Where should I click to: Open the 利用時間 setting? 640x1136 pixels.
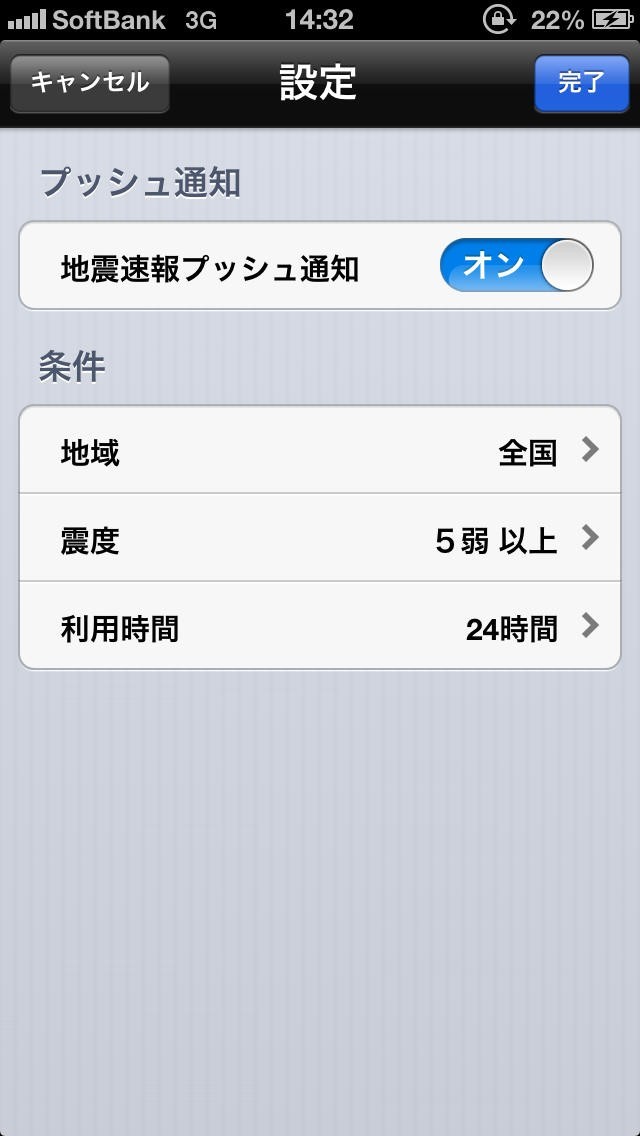320,625
